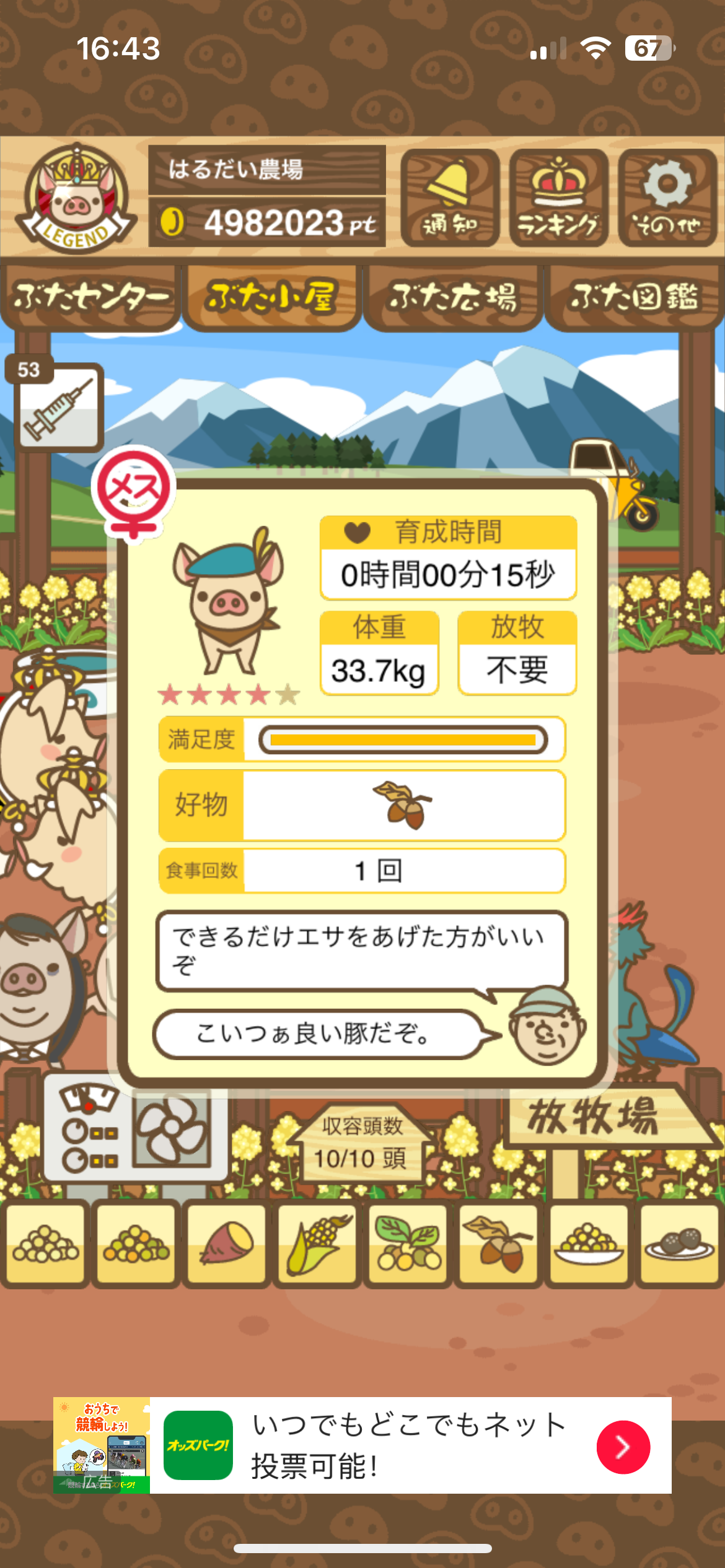The width and height of the screenshot is (725, 1568).
Task: Open the 通知 notification bell
Action: pos(450,198)
